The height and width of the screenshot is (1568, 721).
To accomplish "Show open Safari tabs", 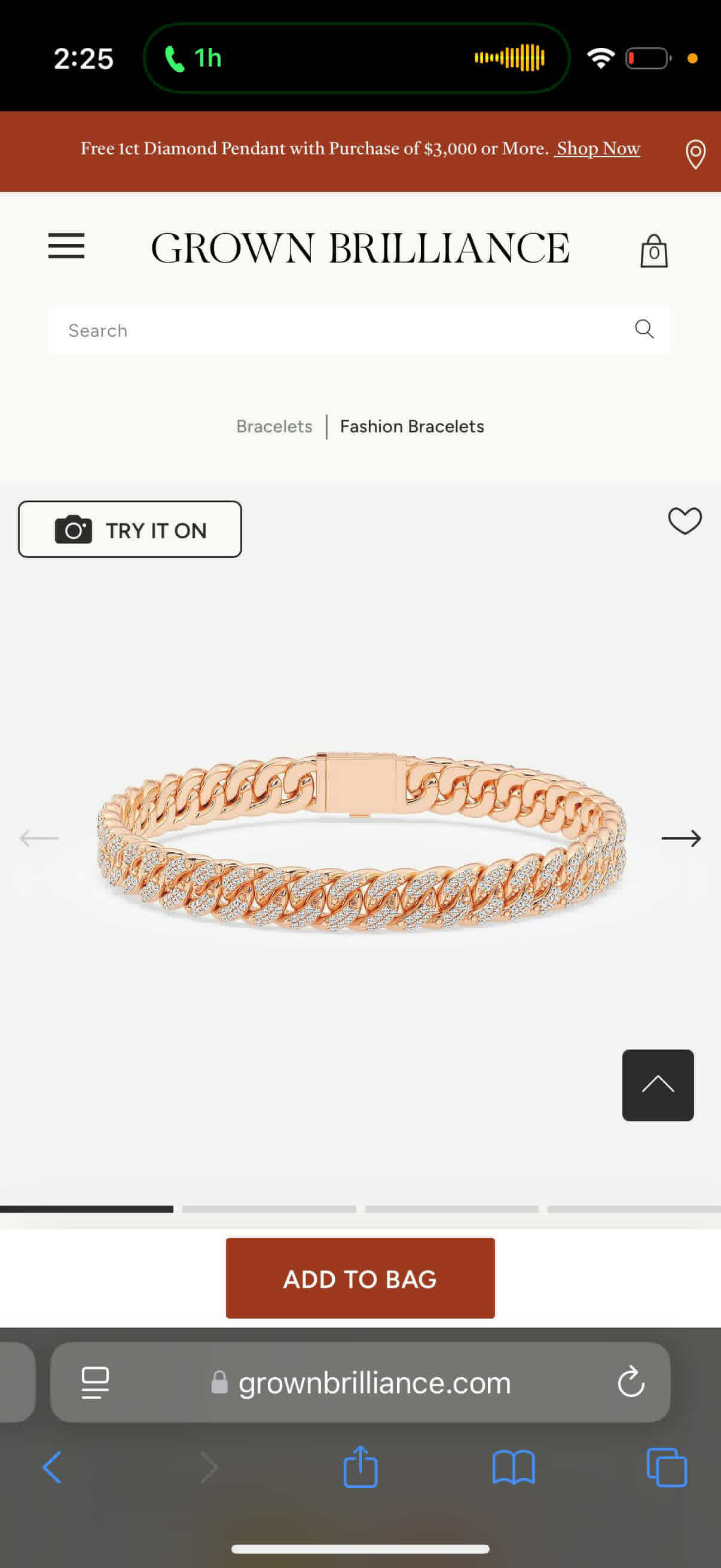I will [667, 1468].
